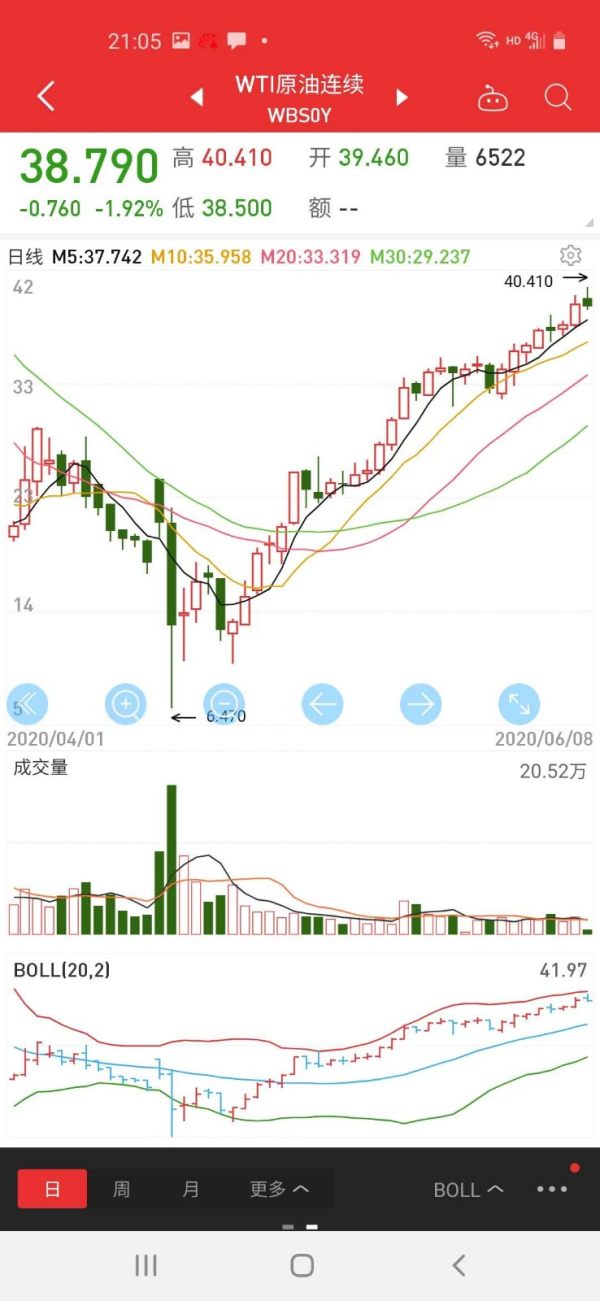Switch to next contract with right triangle
600x1301 pixels.
402,98
